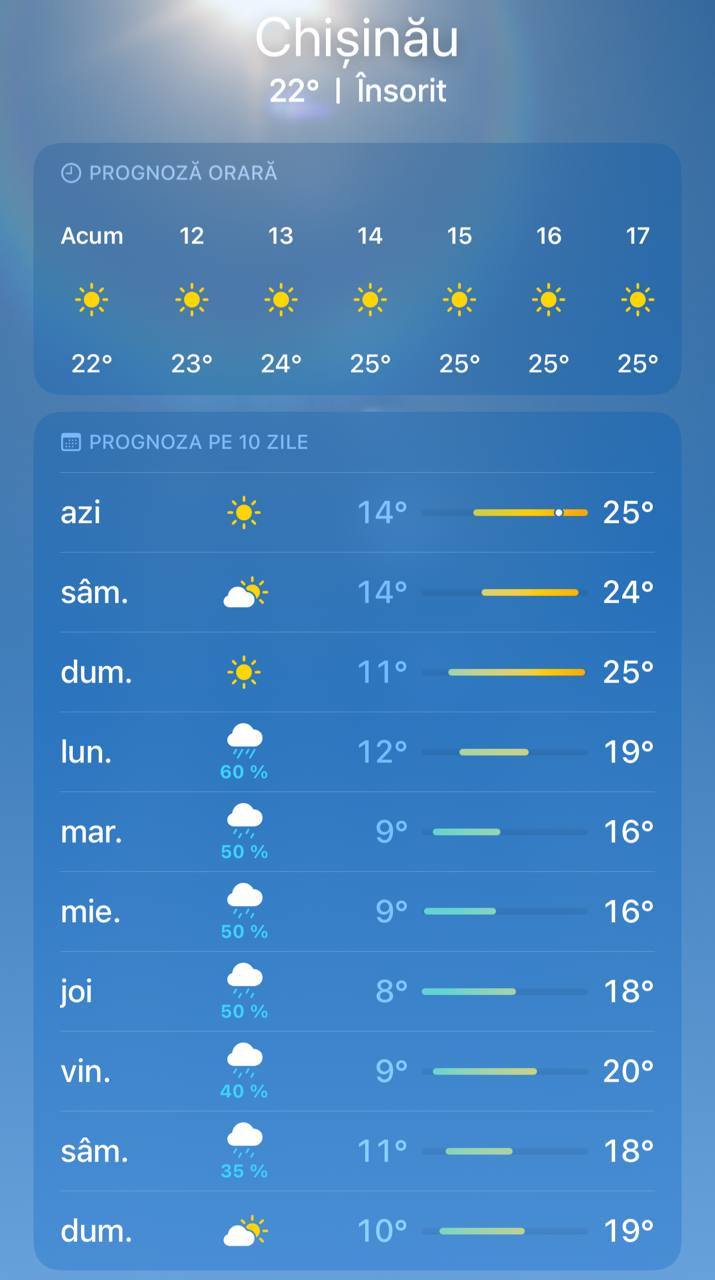
Task: Select the dum. row with 25° high
Action: tap(357, 672)
